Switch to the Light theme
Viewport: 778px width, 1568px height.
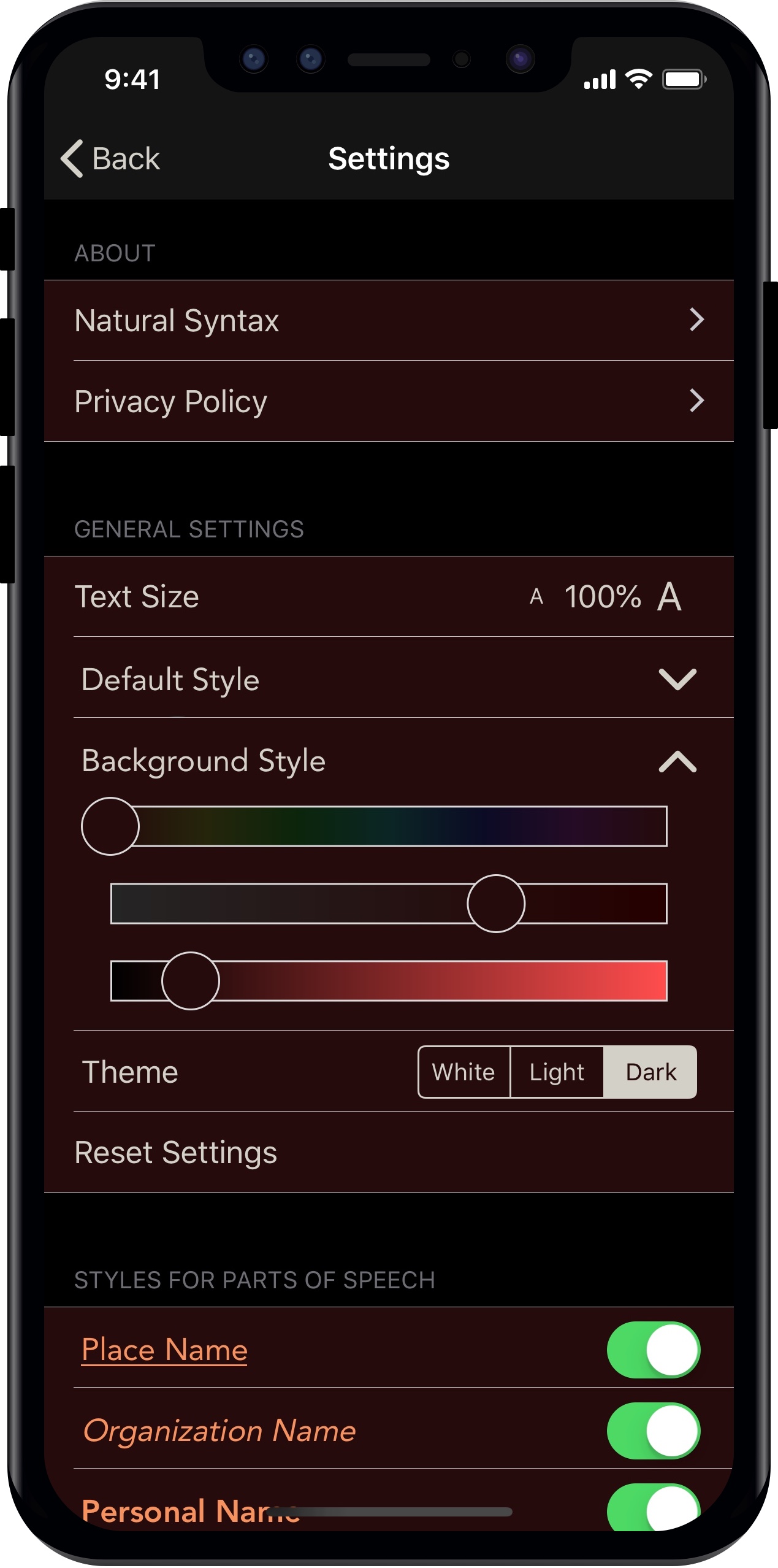pos(556,1072)
